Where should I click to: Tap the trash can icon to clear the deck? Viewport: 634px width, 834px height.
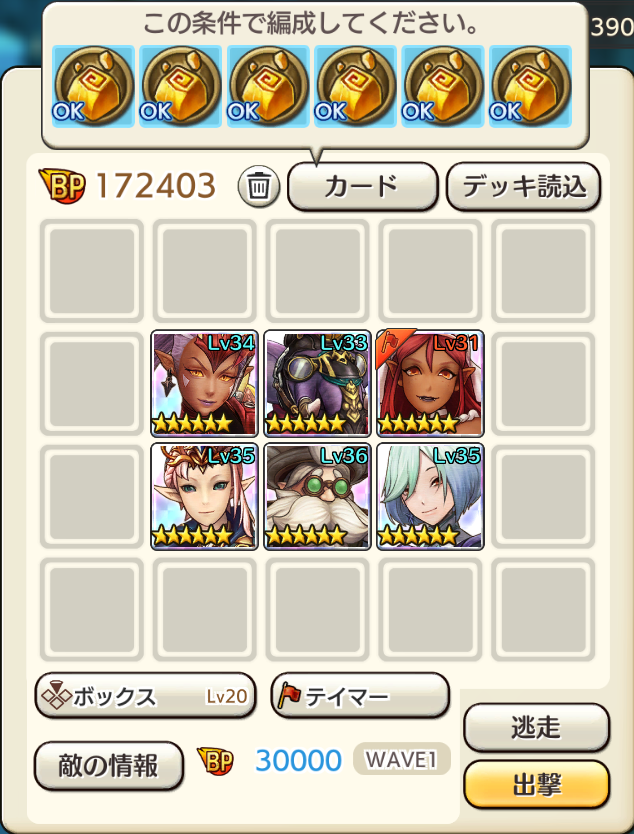coord(259,186)
